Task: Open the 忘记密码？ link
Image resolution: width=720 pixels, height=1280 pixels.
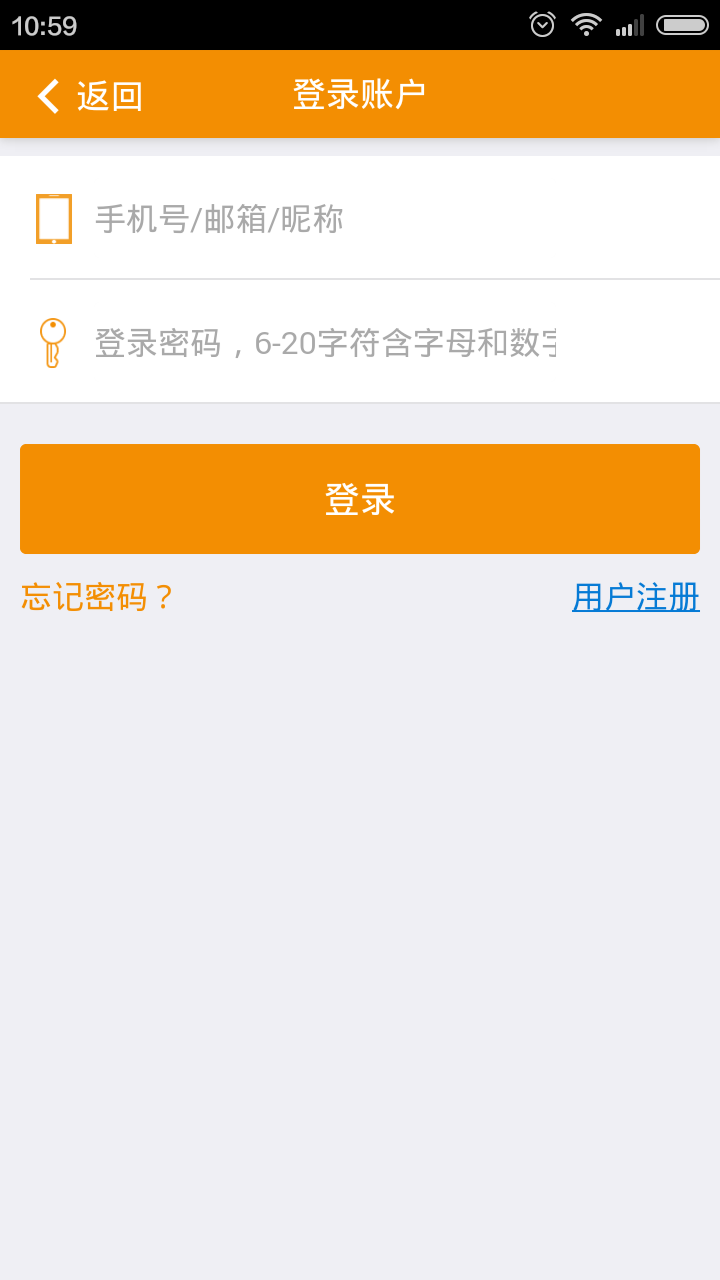Action: coord(98,597)
